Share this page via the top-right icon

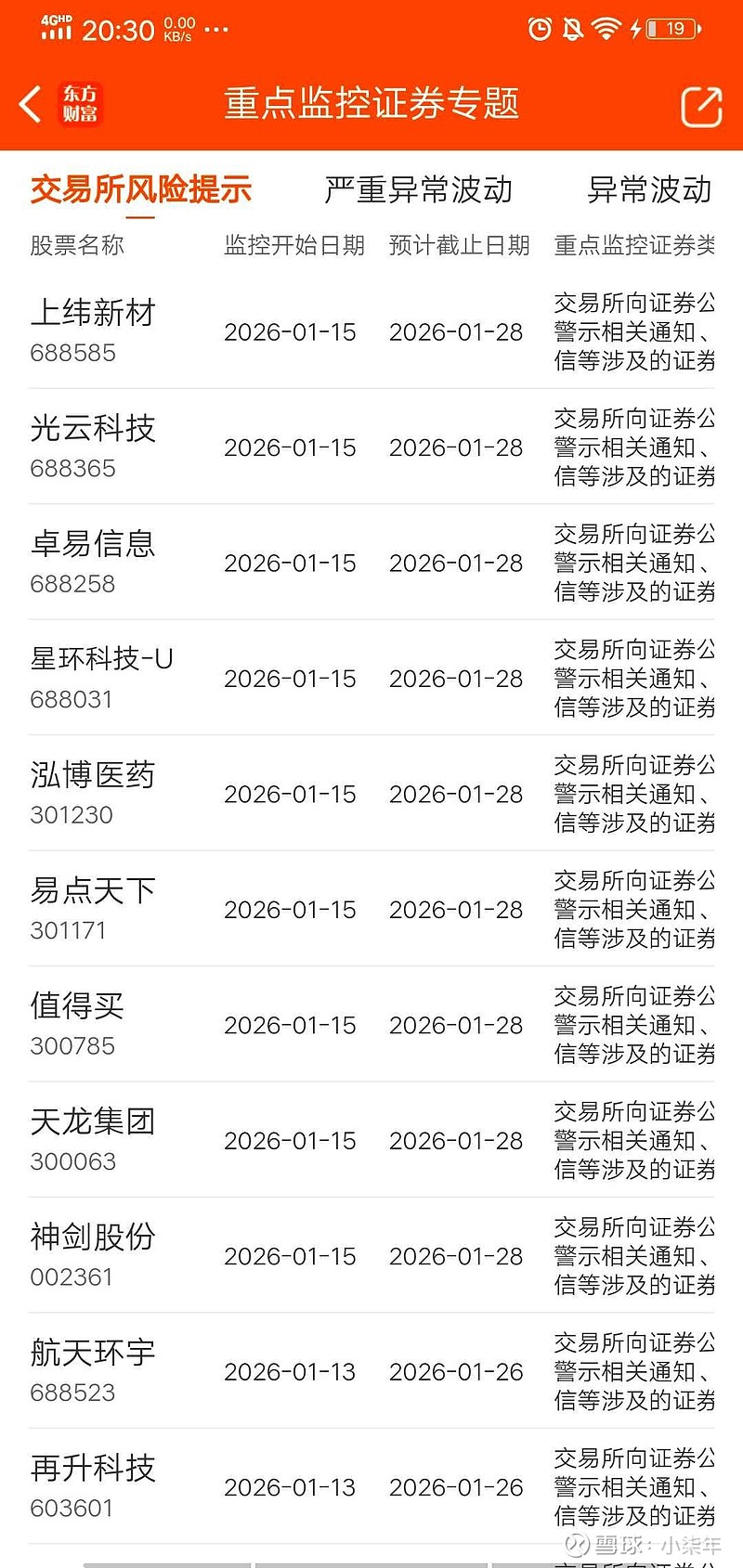coord(701,106)
